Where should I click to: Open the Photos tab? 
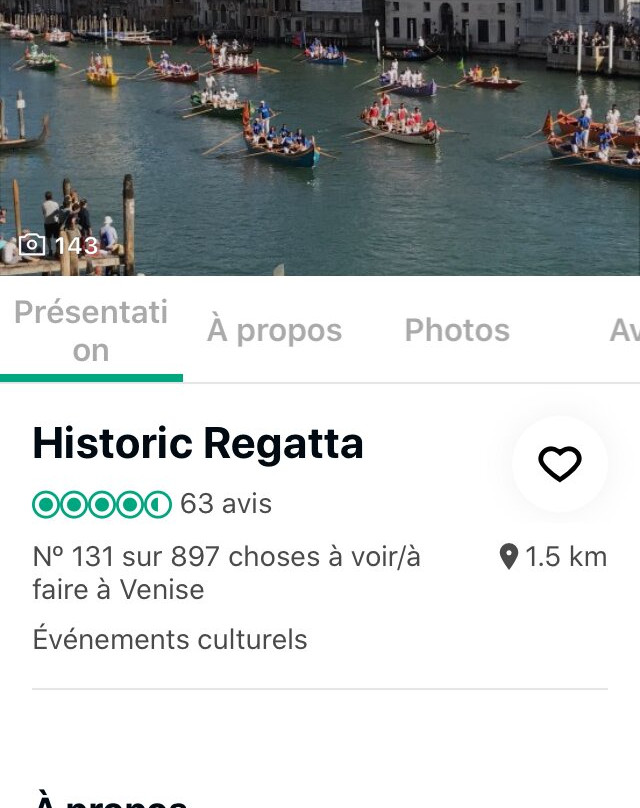[457, 331]
